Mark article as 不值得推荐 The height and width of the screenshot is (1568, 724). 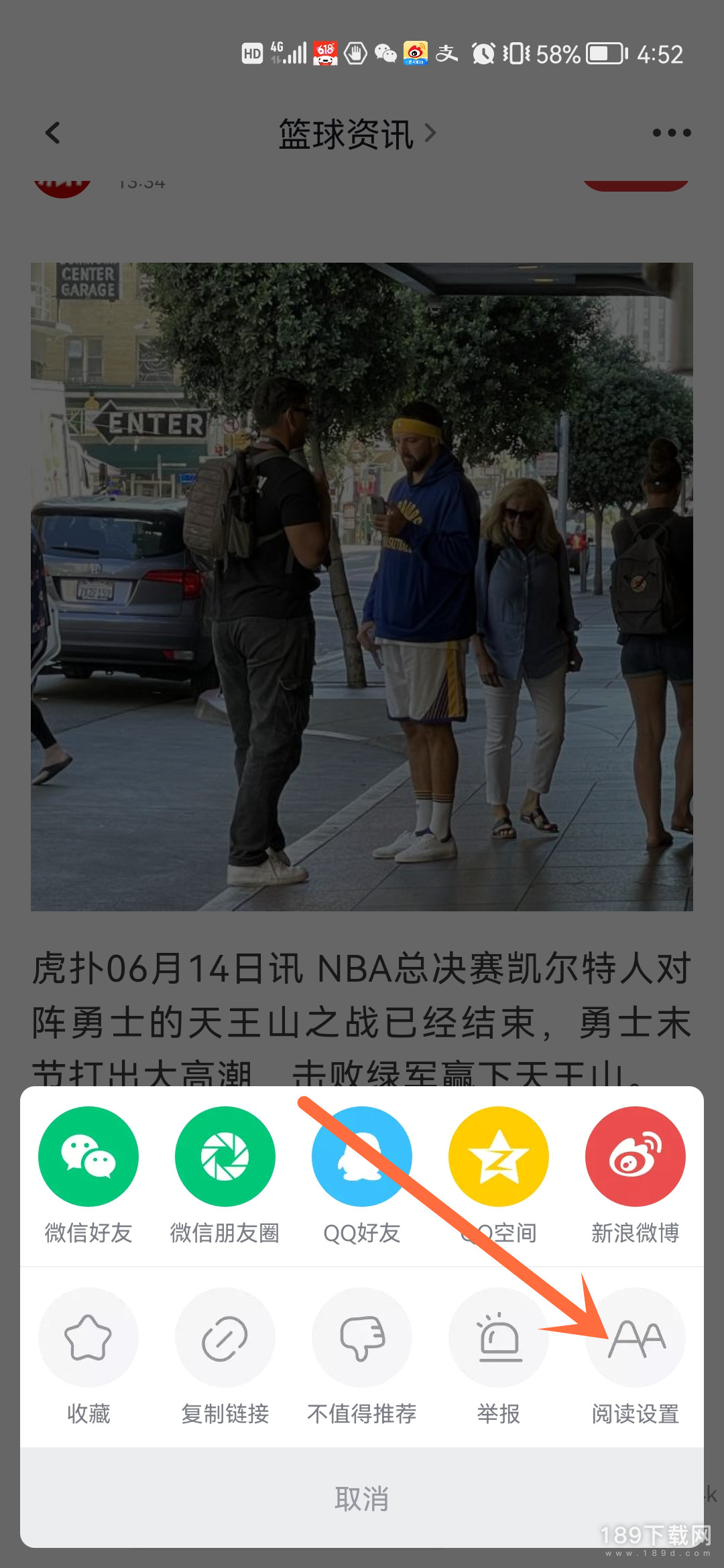tap(362, 1337)
